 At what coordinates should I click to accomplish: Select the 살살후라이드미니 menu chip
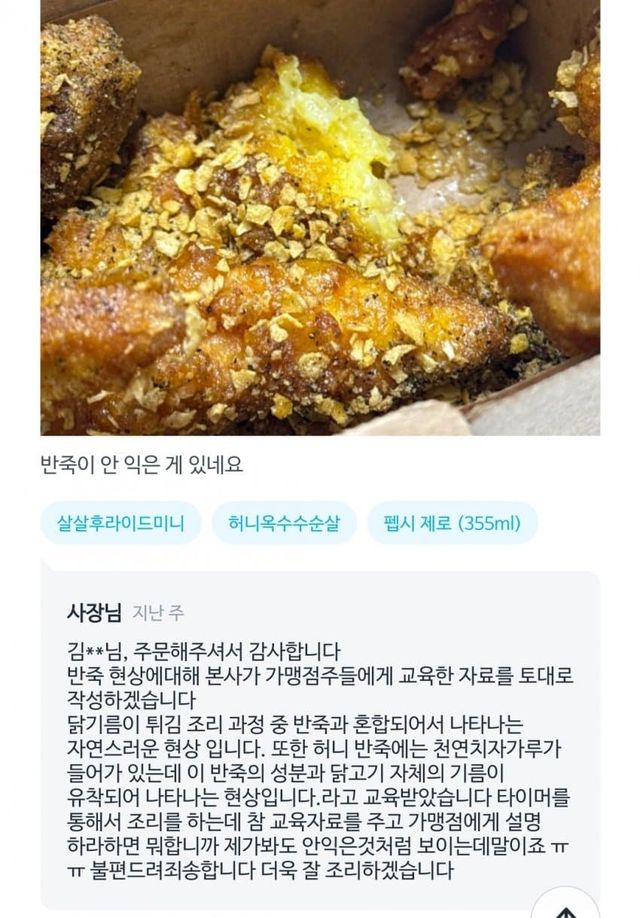click(121, 523)
